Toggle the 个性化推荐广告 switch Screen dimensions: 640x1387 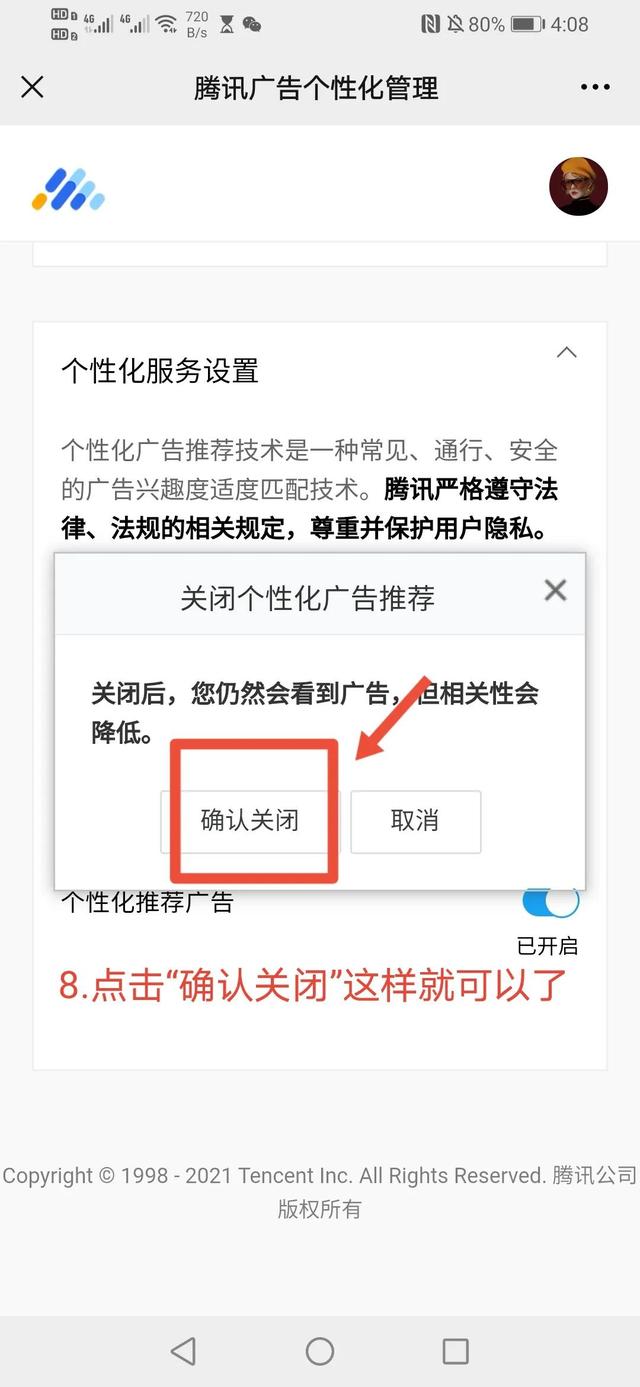point(551,901)
